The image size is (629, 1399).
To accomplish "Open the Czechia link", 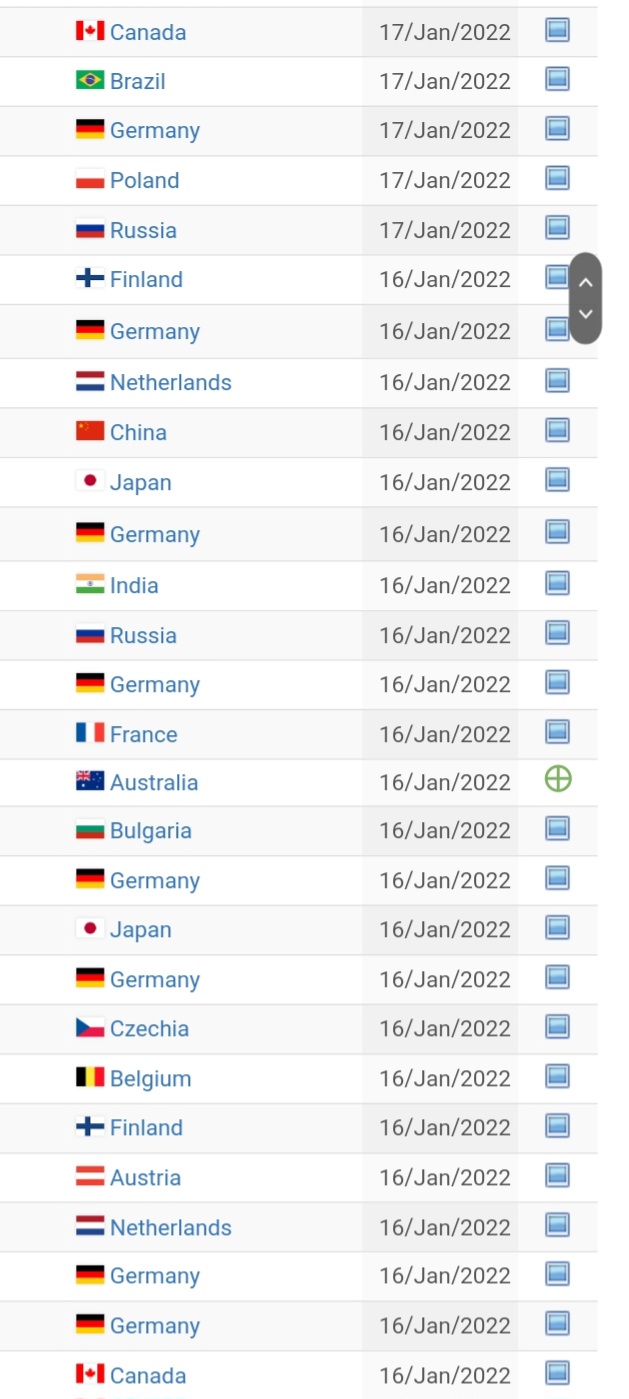I will pyautogui.click(x=149, y=1028).
